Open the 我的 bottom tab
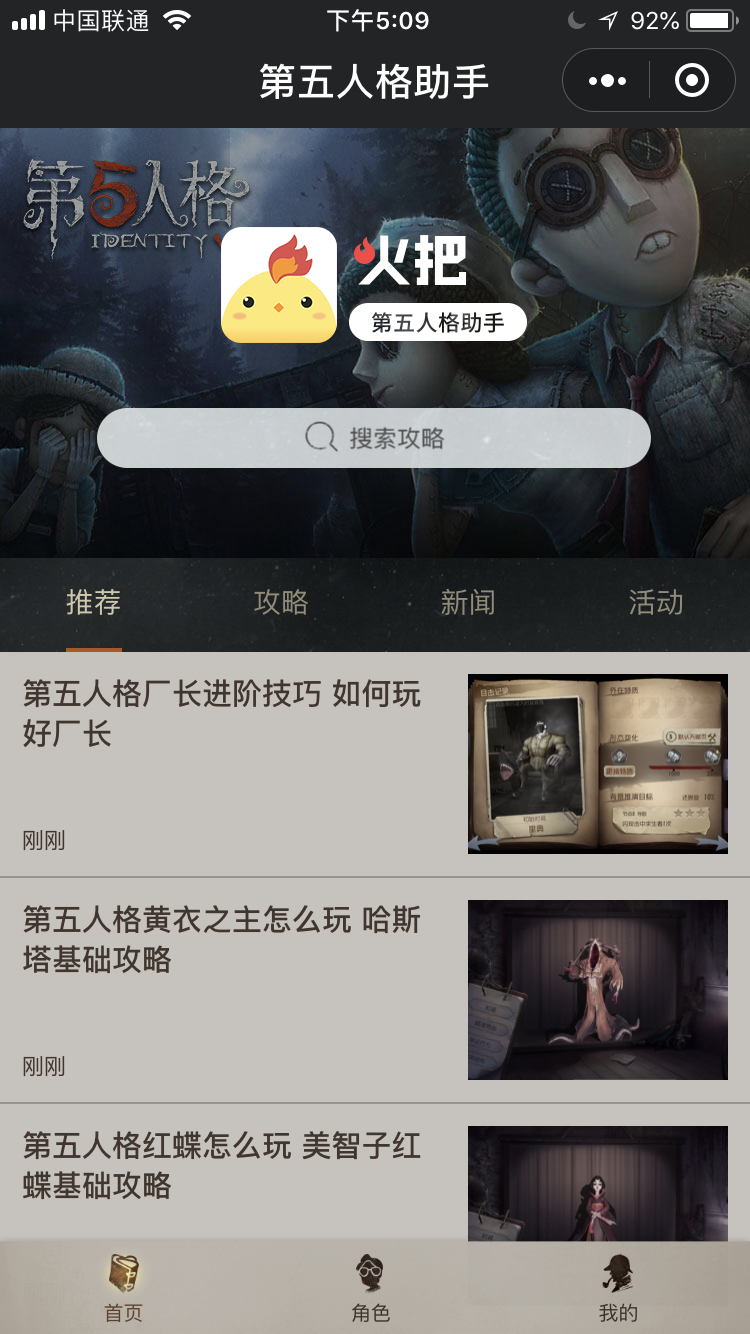Image resolution: width=750 pixels, height=1334 pixels. [x=618, y=1290]
